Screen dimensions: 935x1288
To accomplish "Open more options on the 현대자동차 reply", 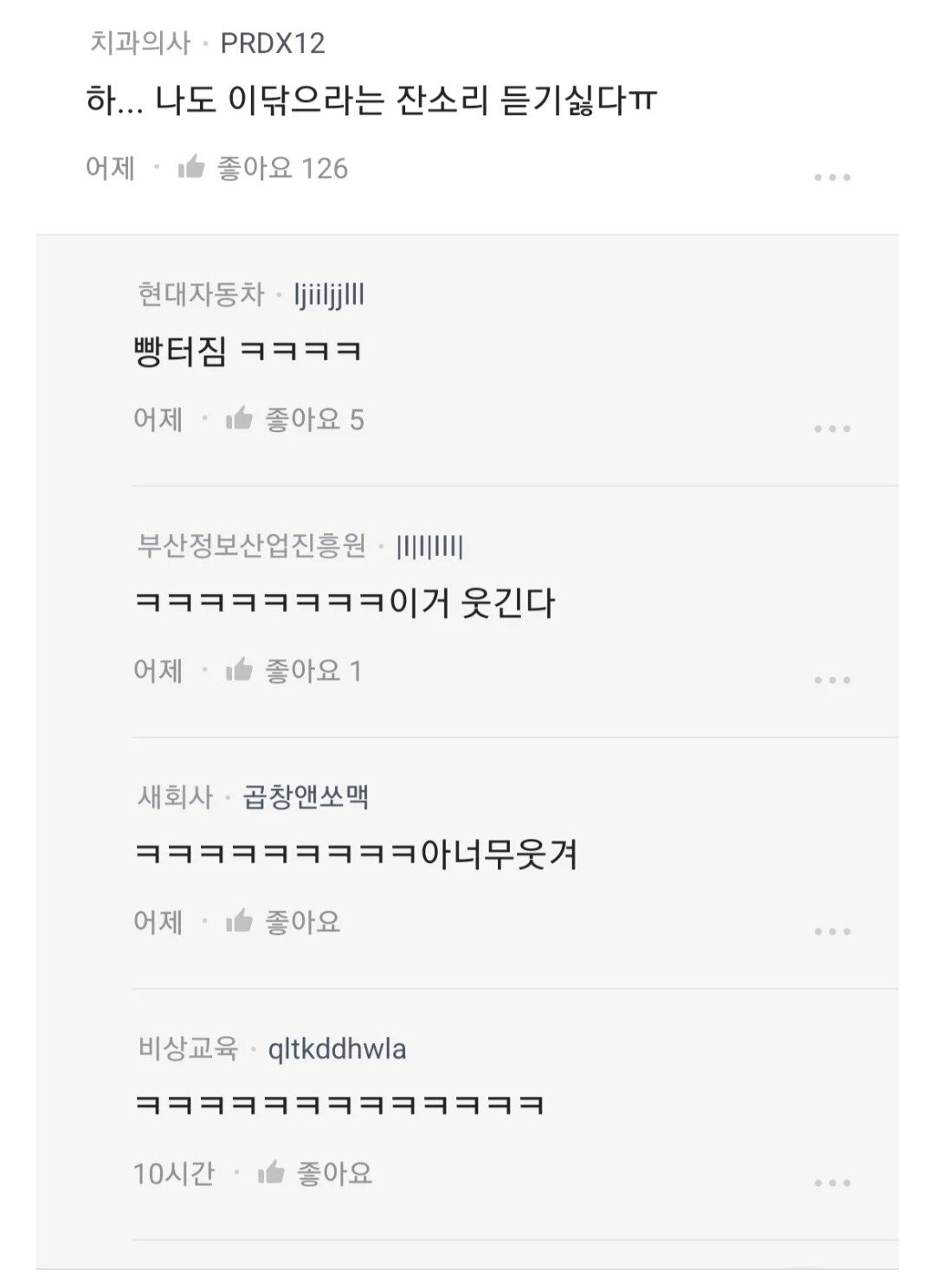I will [x=832, y=428].
